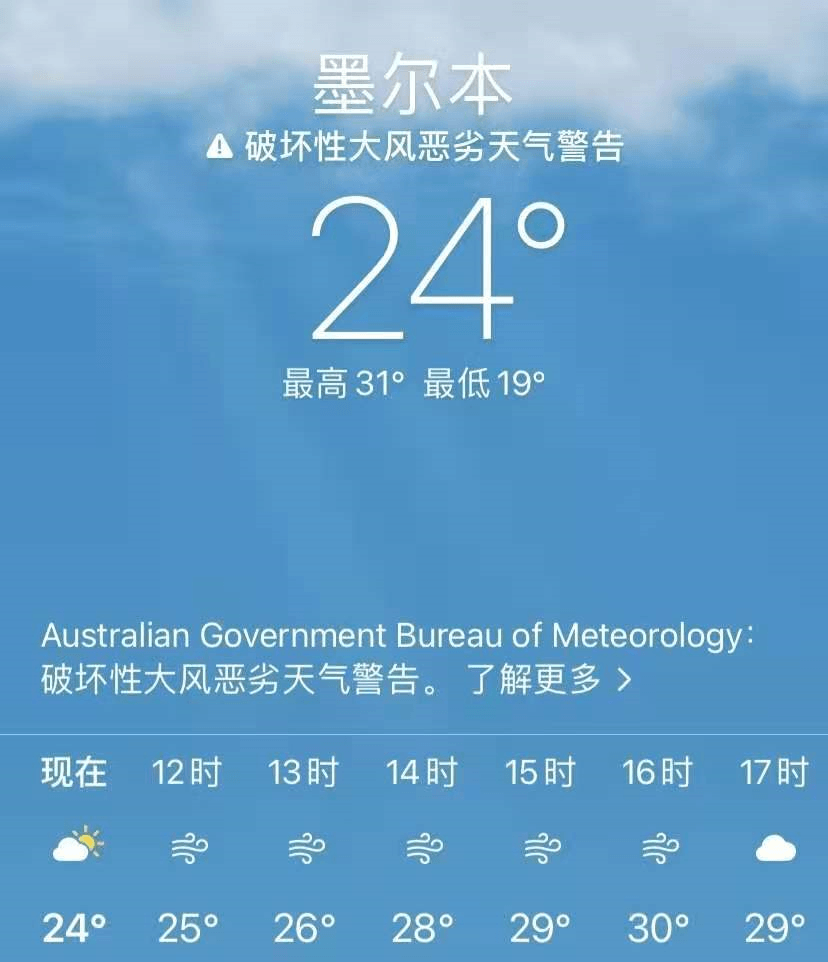Open the 了解更多 severe weather warning link

click(548, 681)
